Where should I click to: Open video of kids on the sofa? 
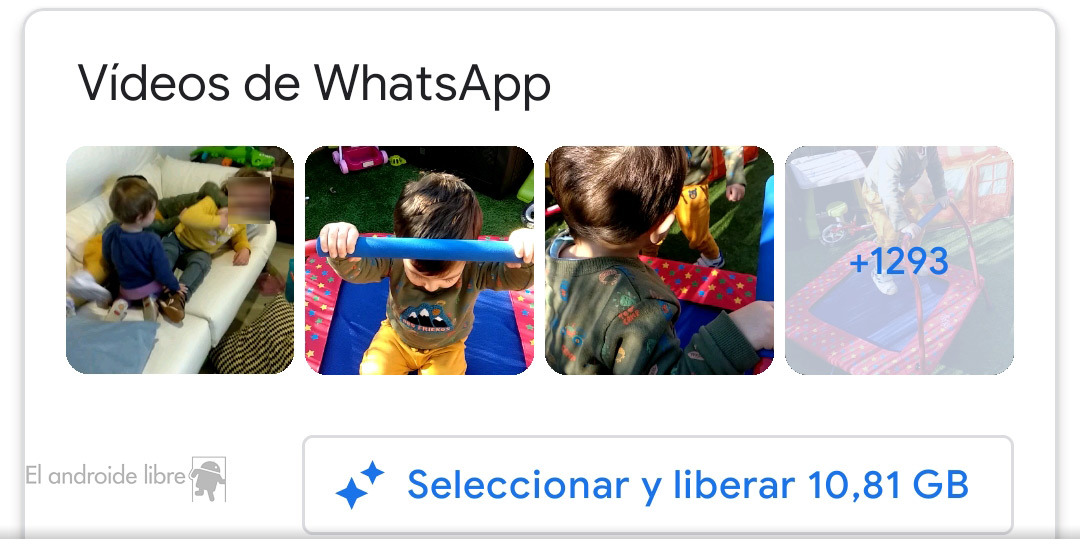(x=180, y=261)
